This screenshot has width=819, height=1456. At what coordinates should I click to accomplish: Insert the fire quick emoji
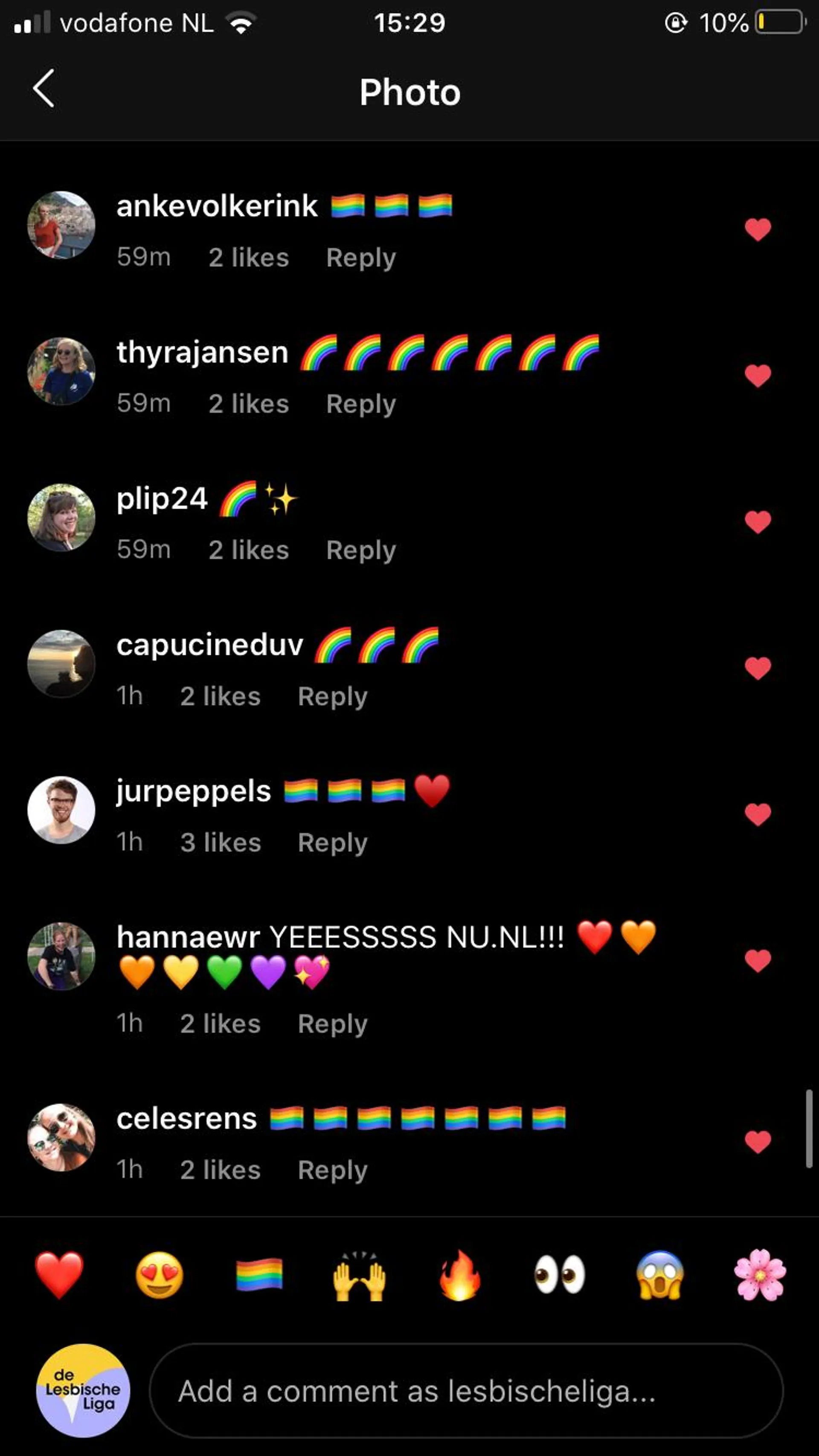tap(459, 1275)
